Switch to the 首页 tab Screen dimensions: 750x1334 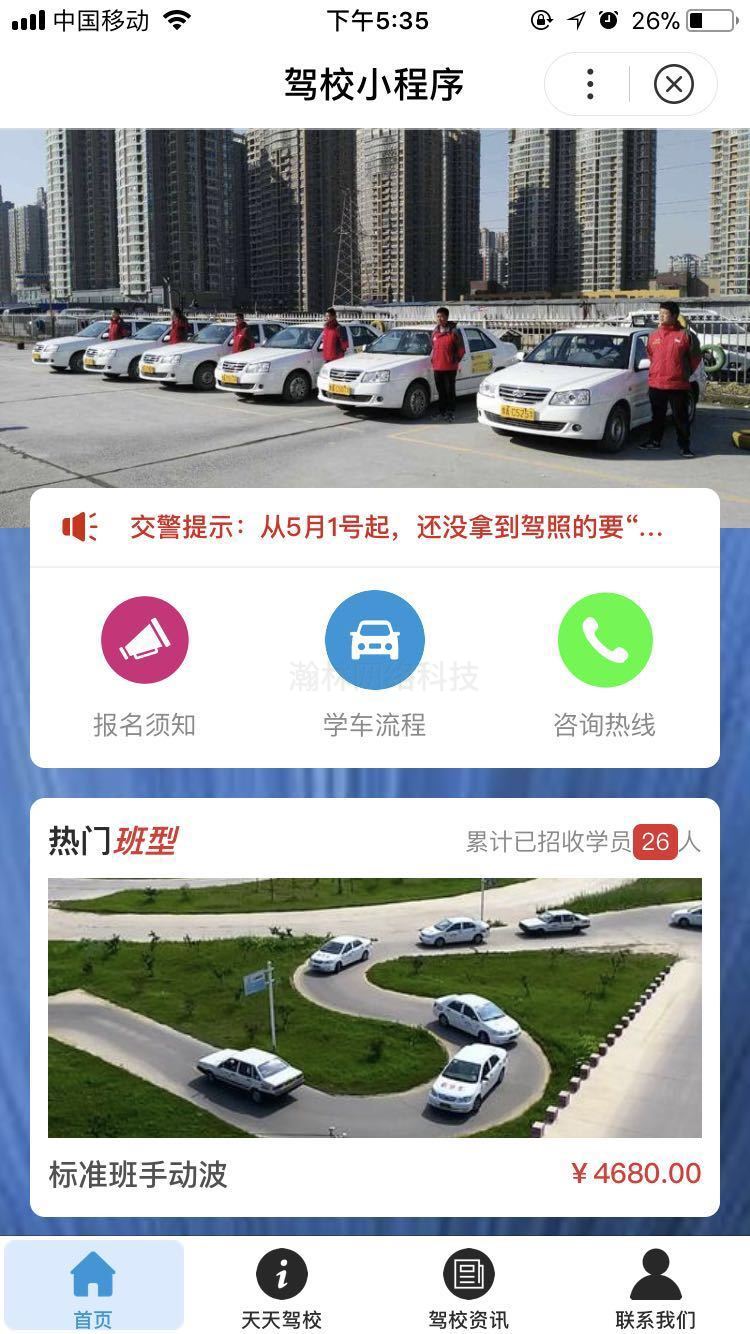point(94,1288)
